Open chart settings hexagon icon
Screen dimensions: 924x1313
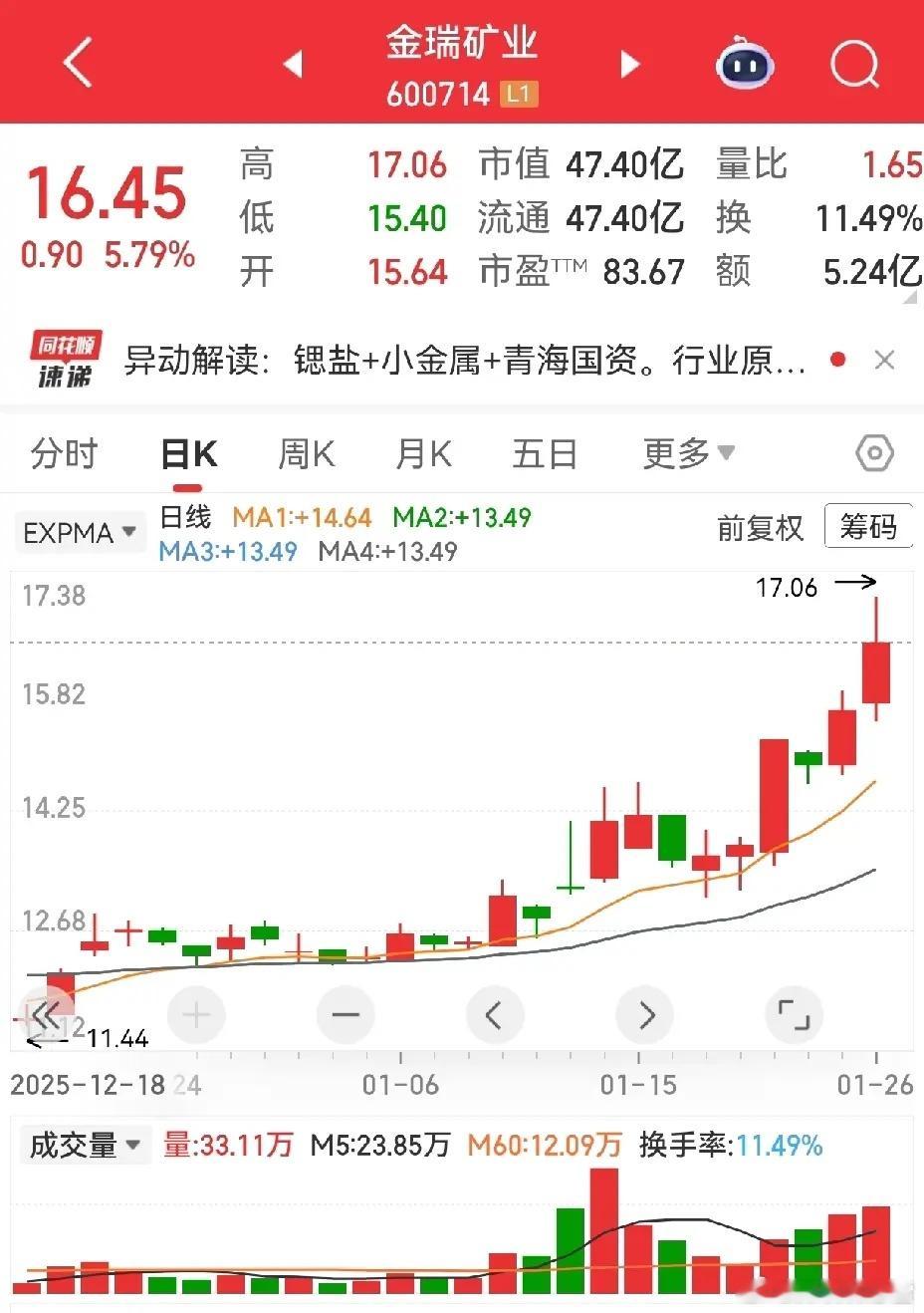click(873, 454)
